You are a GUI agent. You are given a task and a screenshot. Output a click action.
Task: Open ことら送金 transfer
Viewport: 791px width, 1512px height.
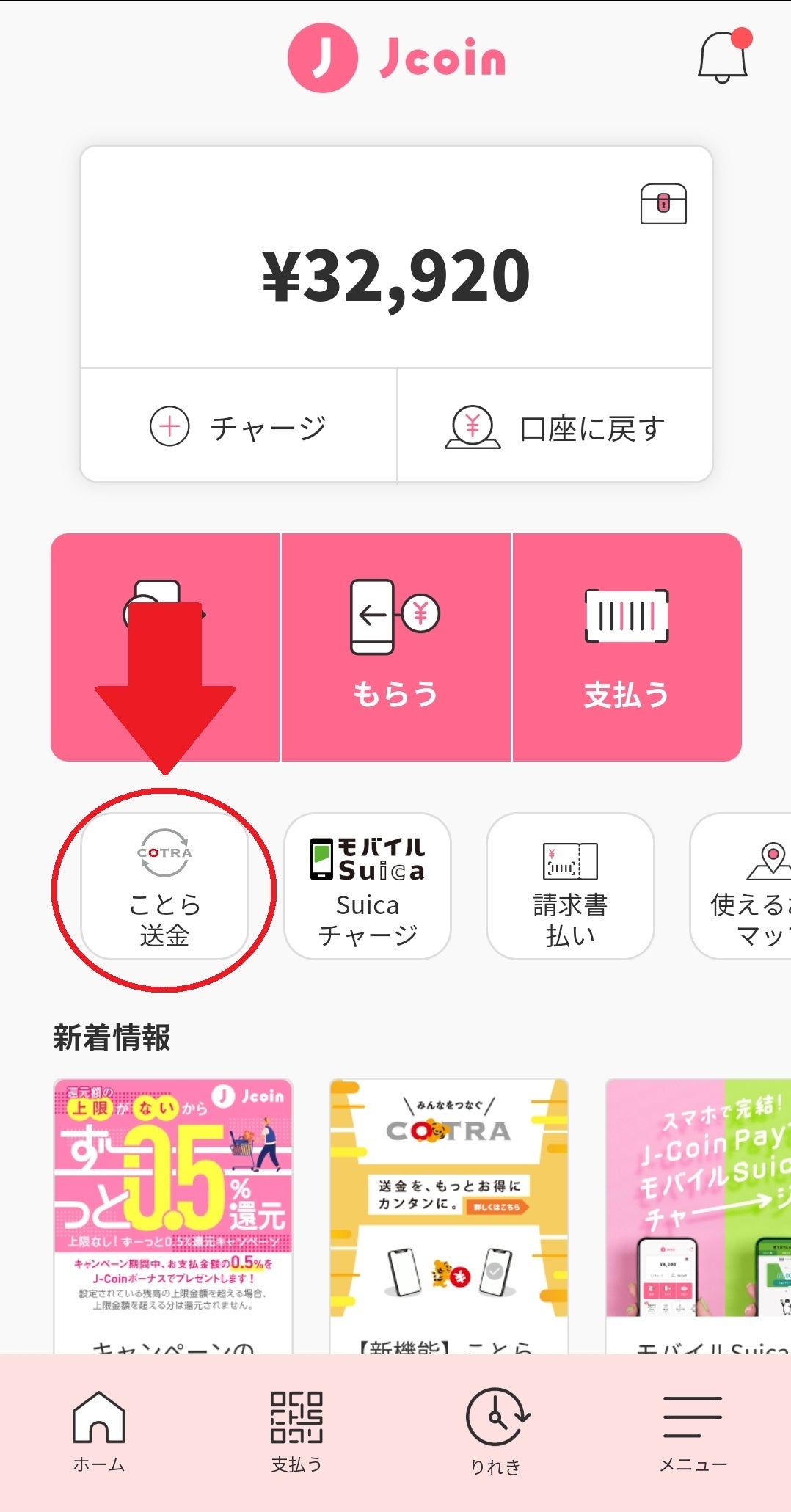coord(165,886)
